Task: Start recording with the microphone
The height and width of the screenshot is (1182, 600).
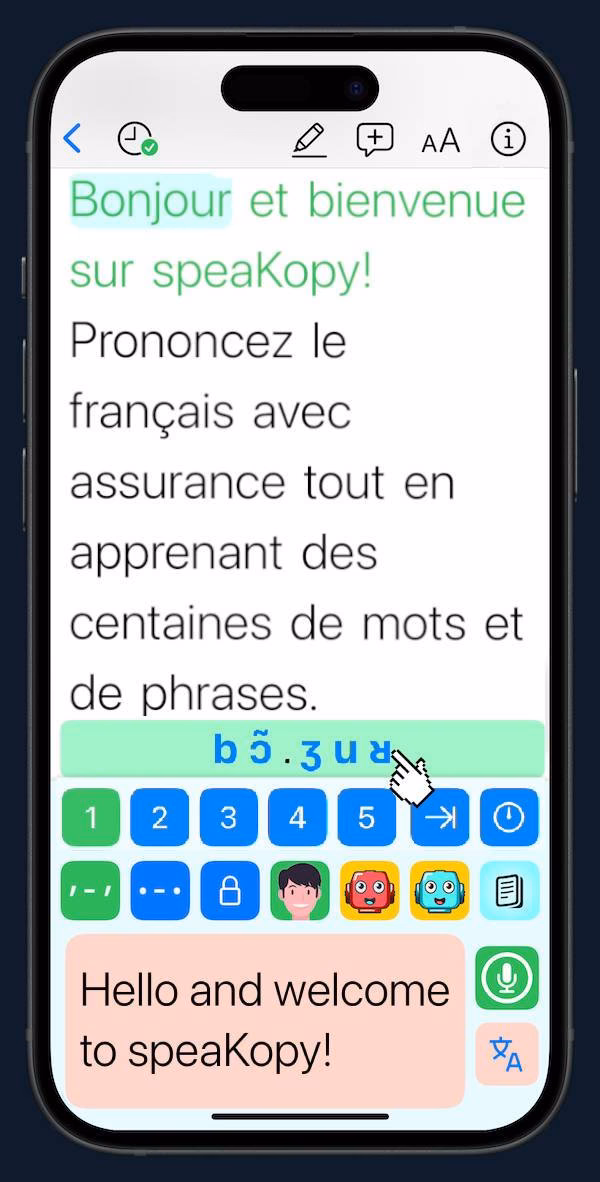Action: pyautogui.click(x=507, y=978)
